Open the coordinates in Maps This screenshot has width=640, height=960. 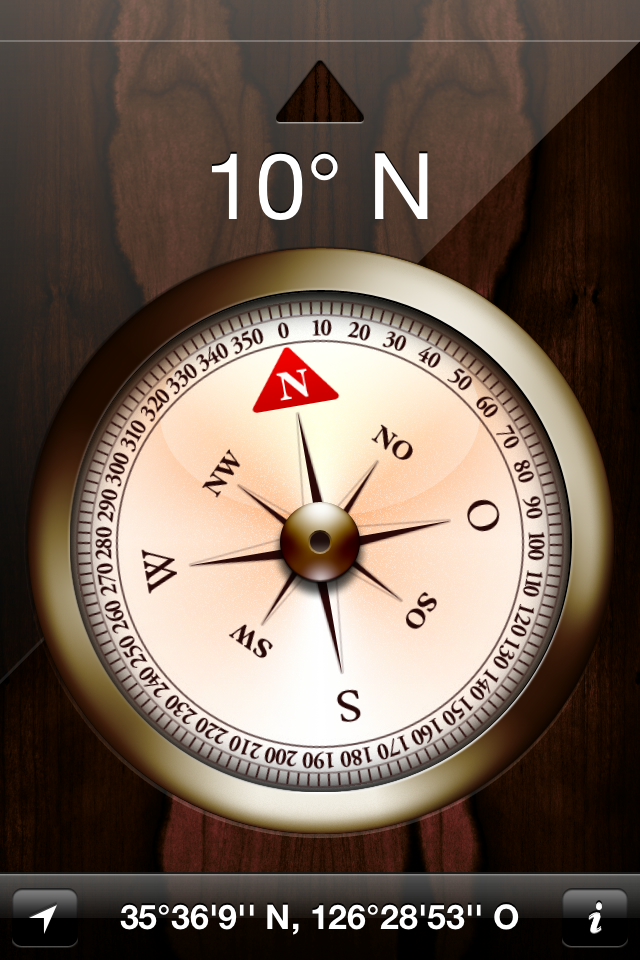pos(319,918)
